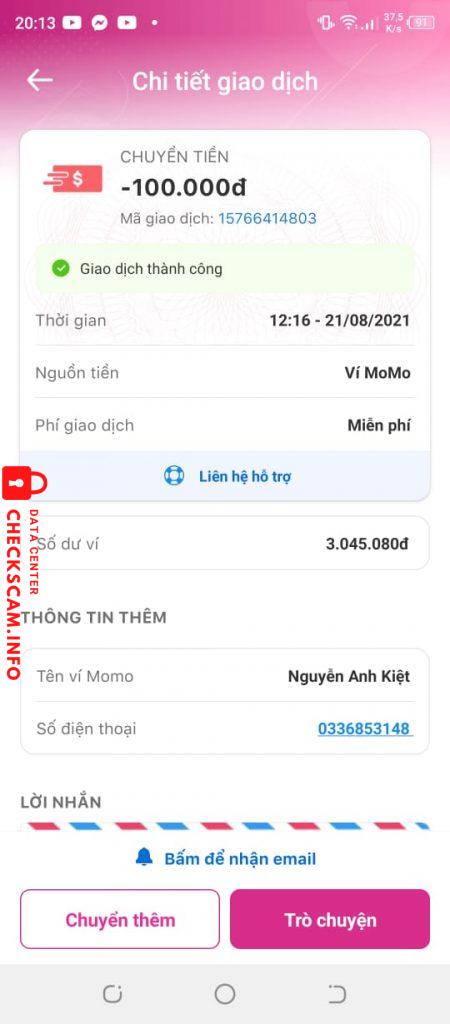Tap phone number 0336853148
450x1024 pixels.
point(364,728)
